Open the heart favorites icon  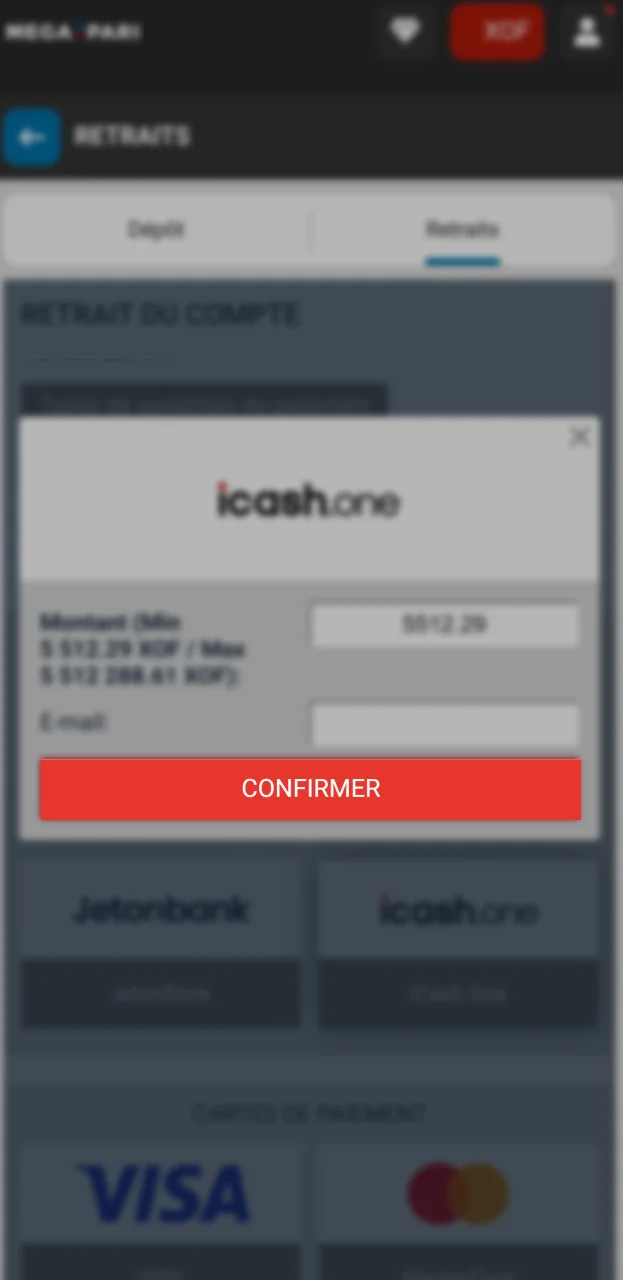pyautogui.click(x=405, y=32)
